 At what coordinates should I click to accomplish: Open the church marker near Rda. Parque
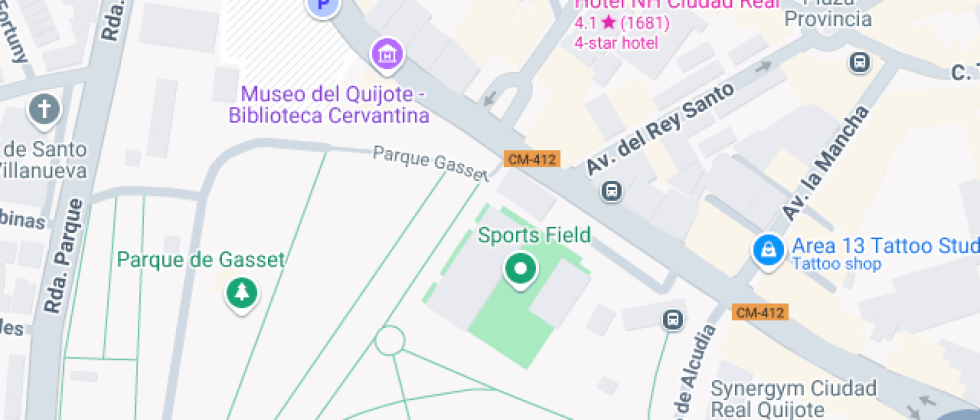tap(44, 109)
